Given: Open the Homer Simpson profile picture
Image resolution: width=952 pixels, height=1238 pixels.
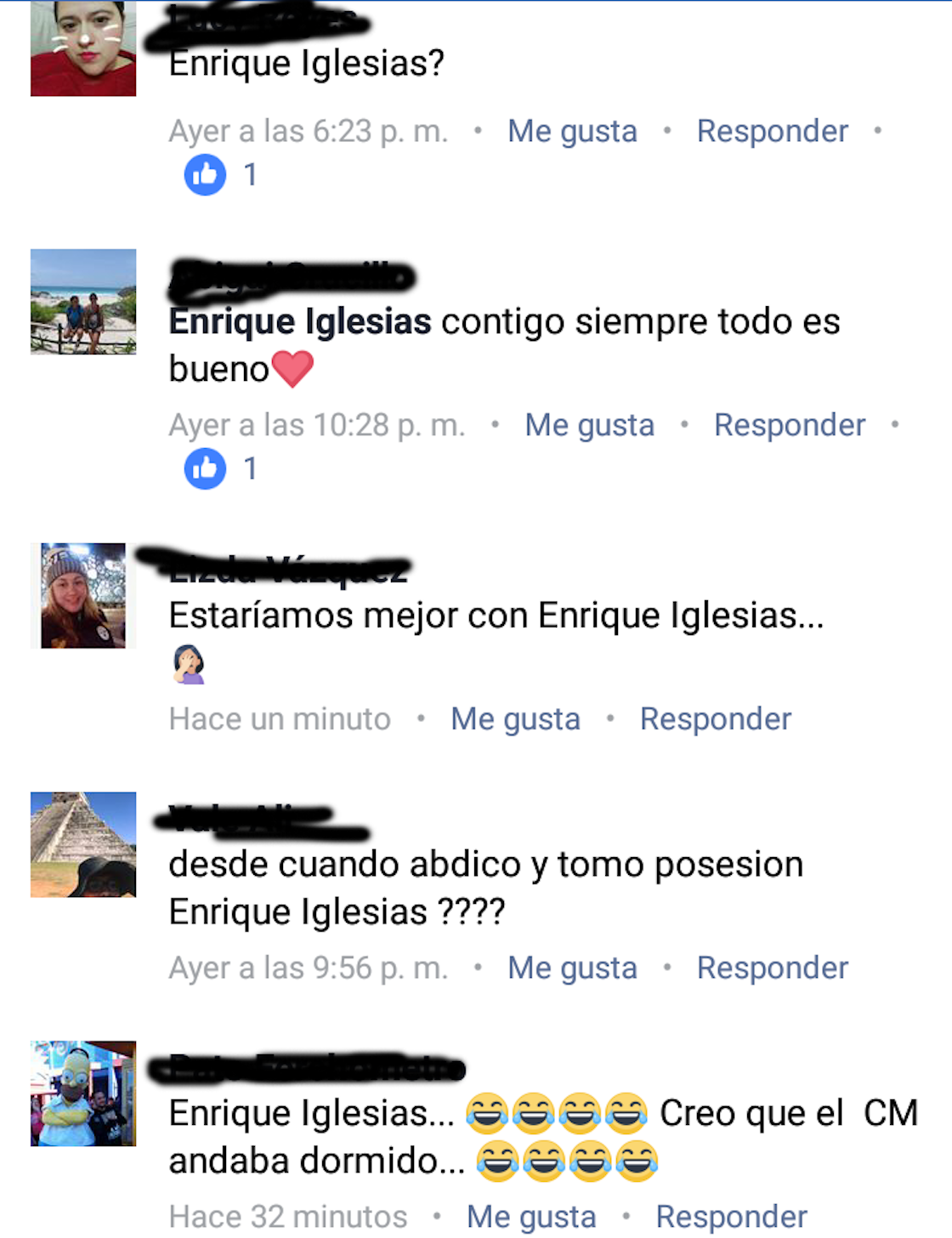Looking at the screenshot, I should coord(83,1093).
